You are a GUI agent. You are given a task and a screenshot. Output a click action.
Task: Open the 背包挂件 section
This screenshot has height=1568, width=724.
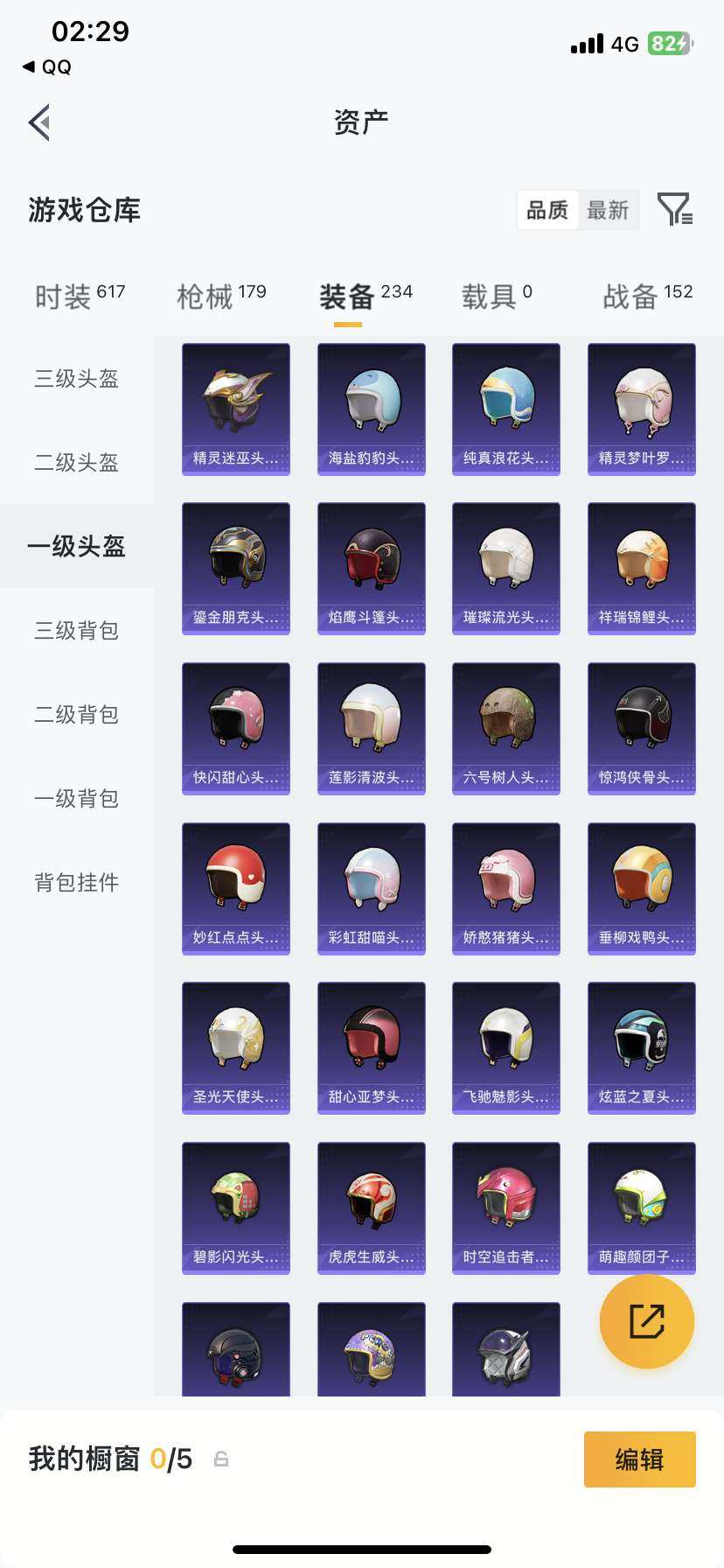pyautogui.click(x=76, y=882)
